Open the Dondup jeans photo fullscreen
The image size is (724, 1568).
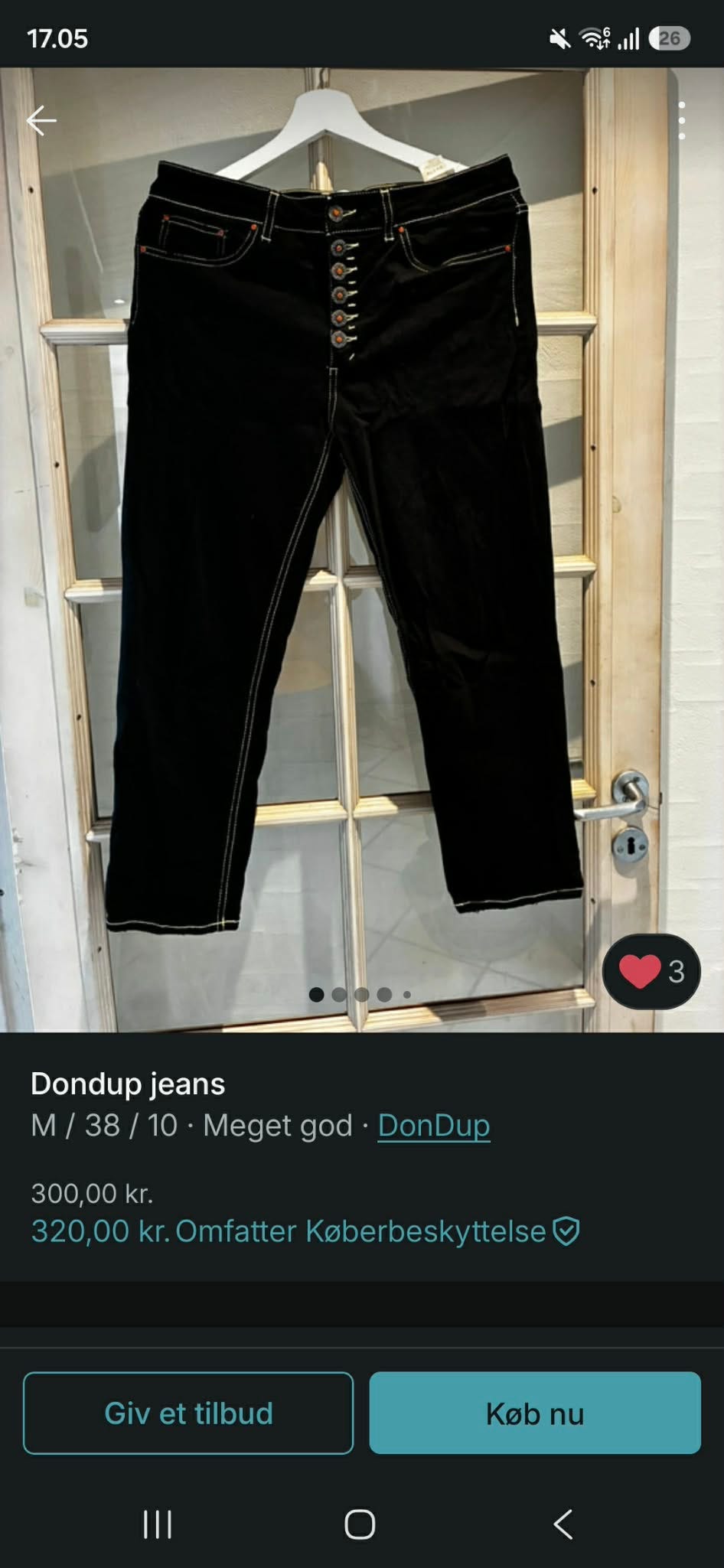(362, 549)
